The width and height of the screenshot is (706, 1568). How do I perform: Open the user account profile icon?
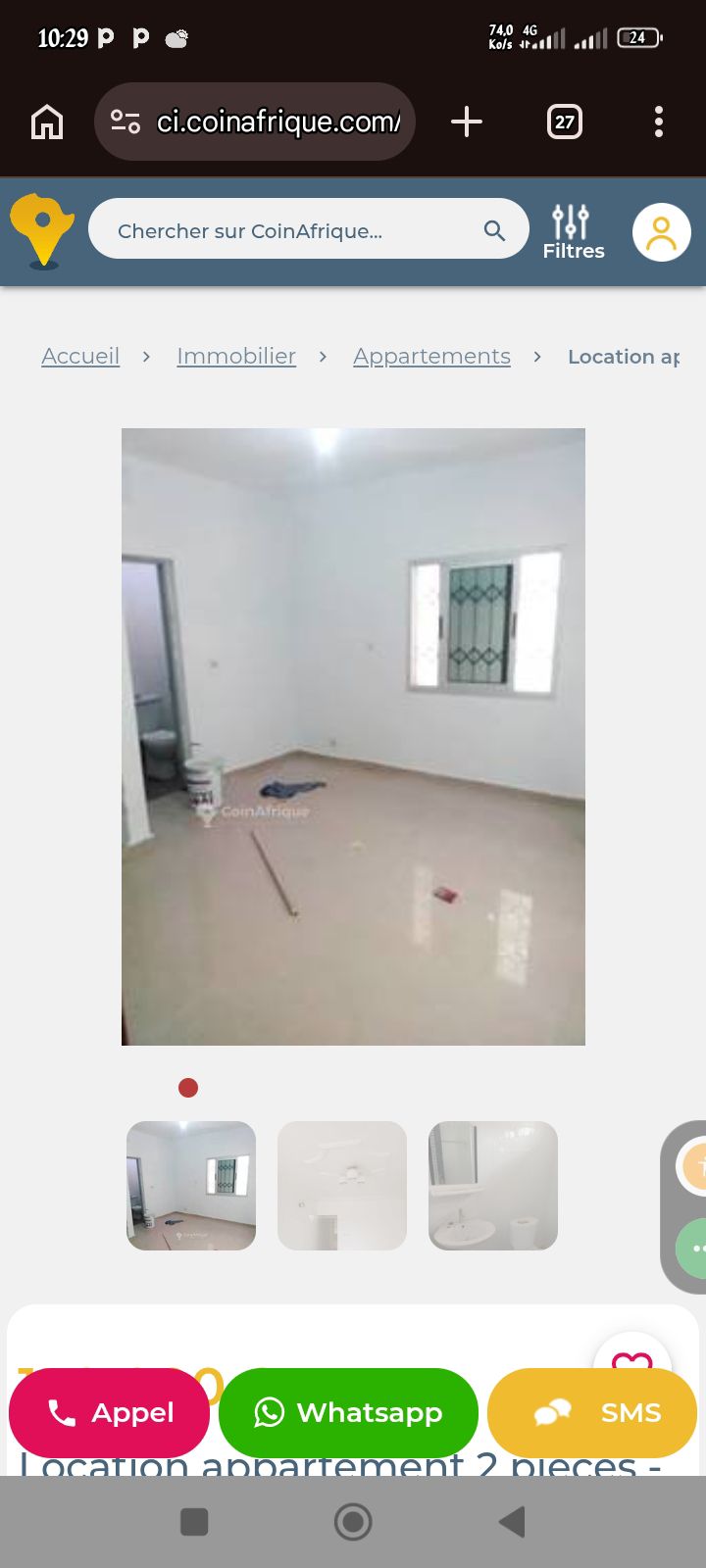point(661,231)
